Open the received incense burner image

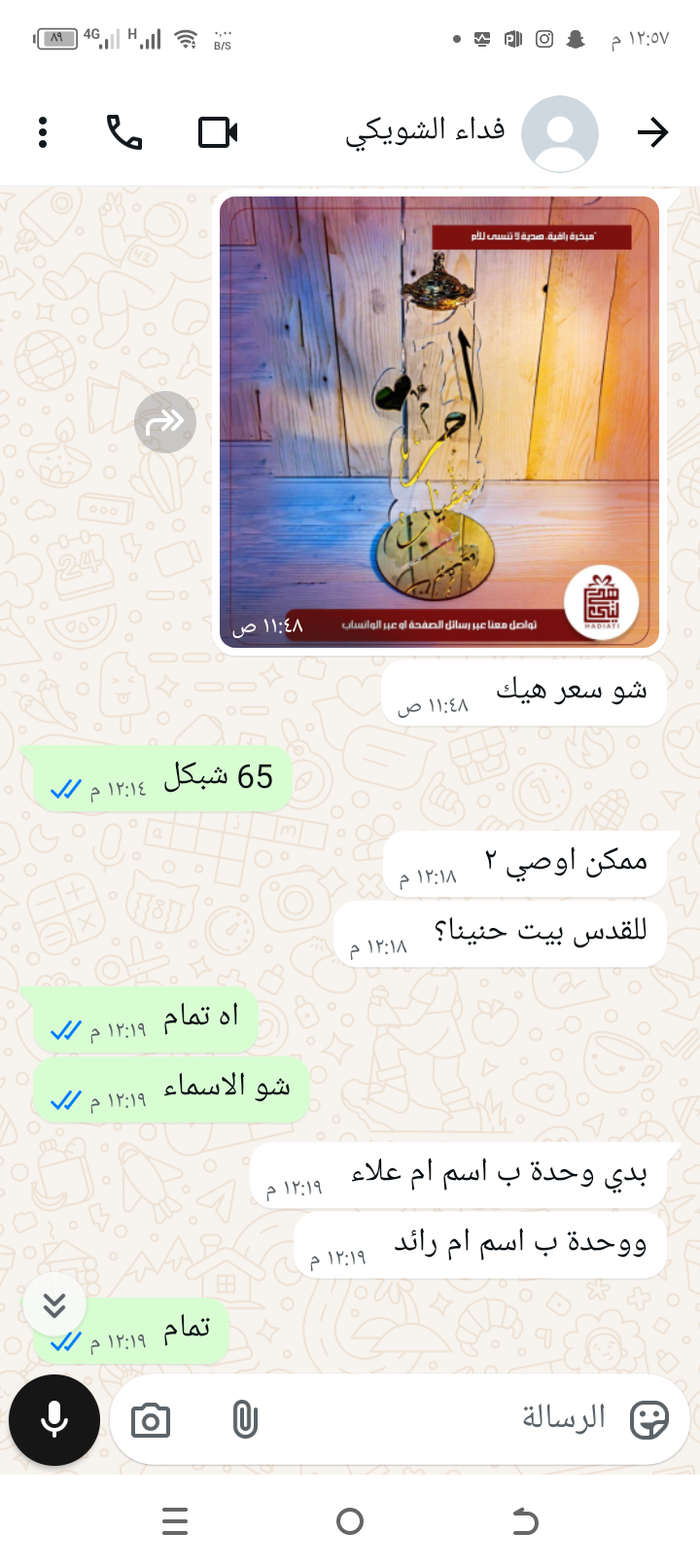[439, 422]
